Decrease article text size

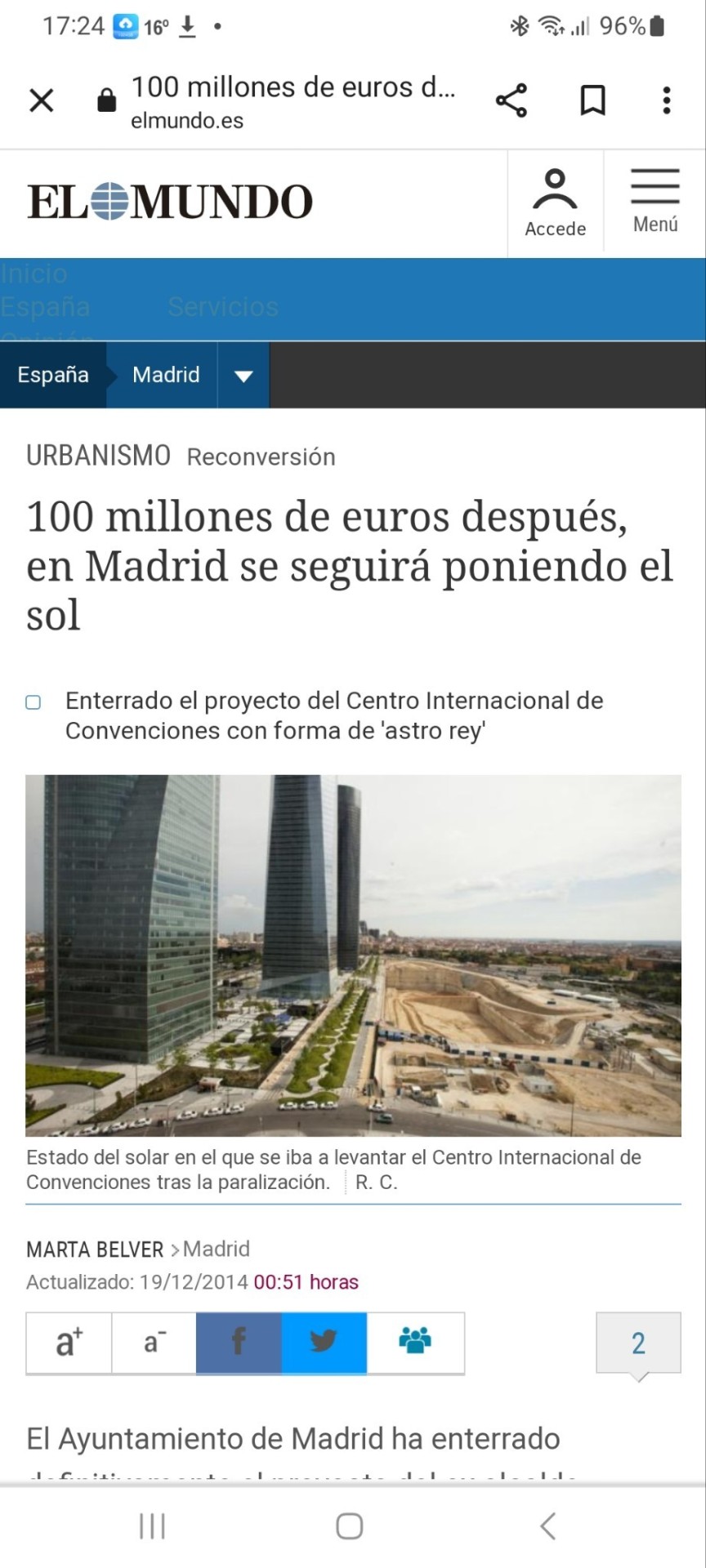pyautogui.click(x=154, y=1343)
